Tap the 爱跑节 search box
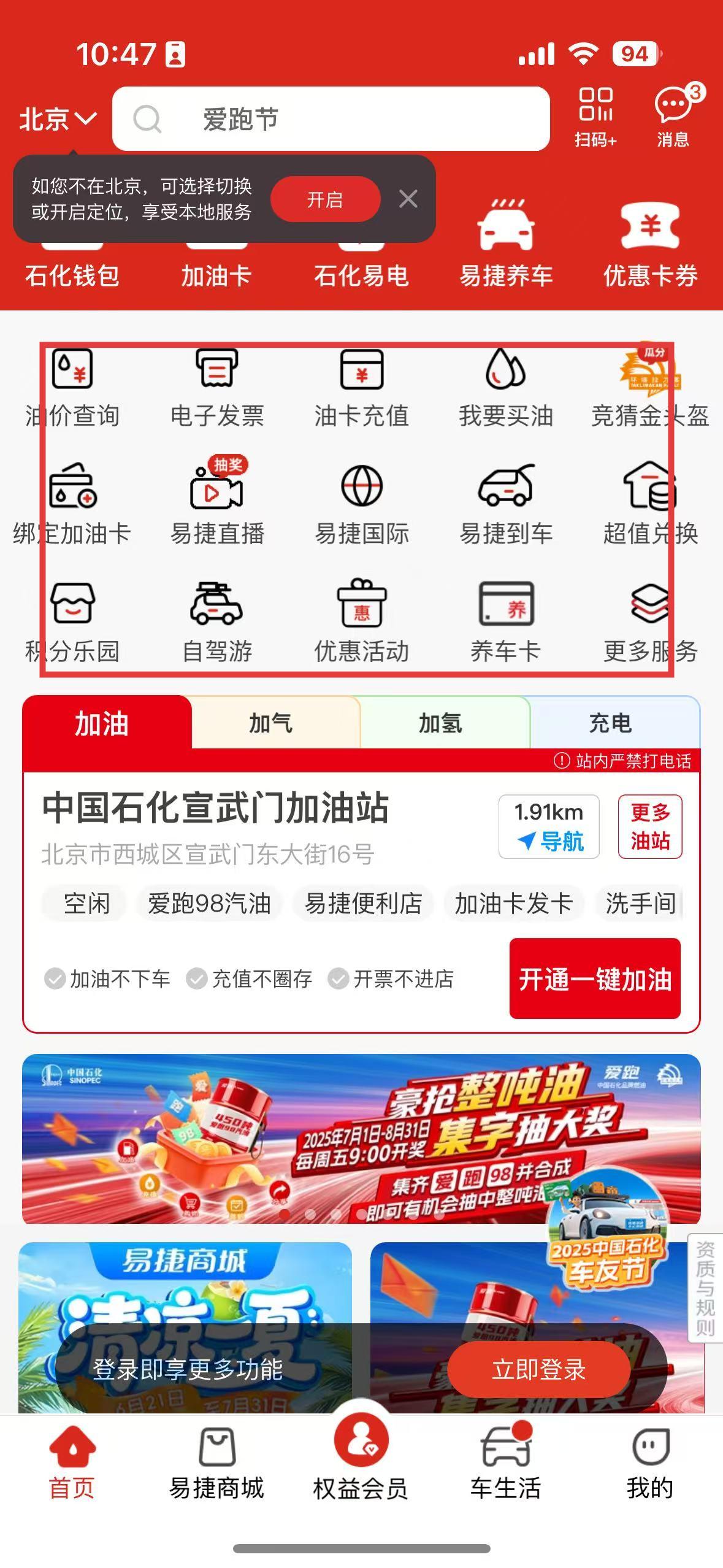 pos(331,119)
